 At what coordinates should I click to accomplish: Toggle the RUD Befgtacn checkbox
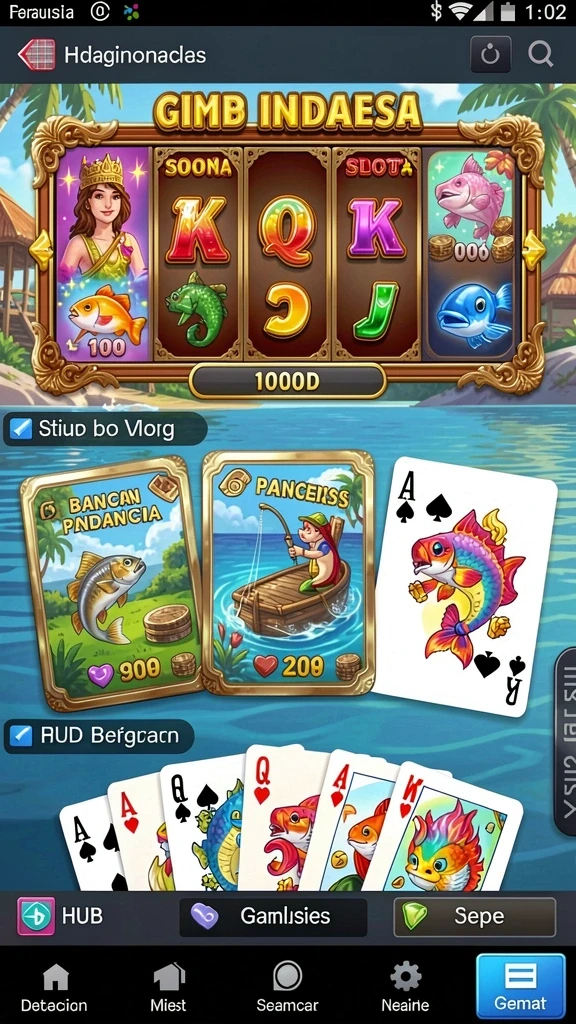23,736
